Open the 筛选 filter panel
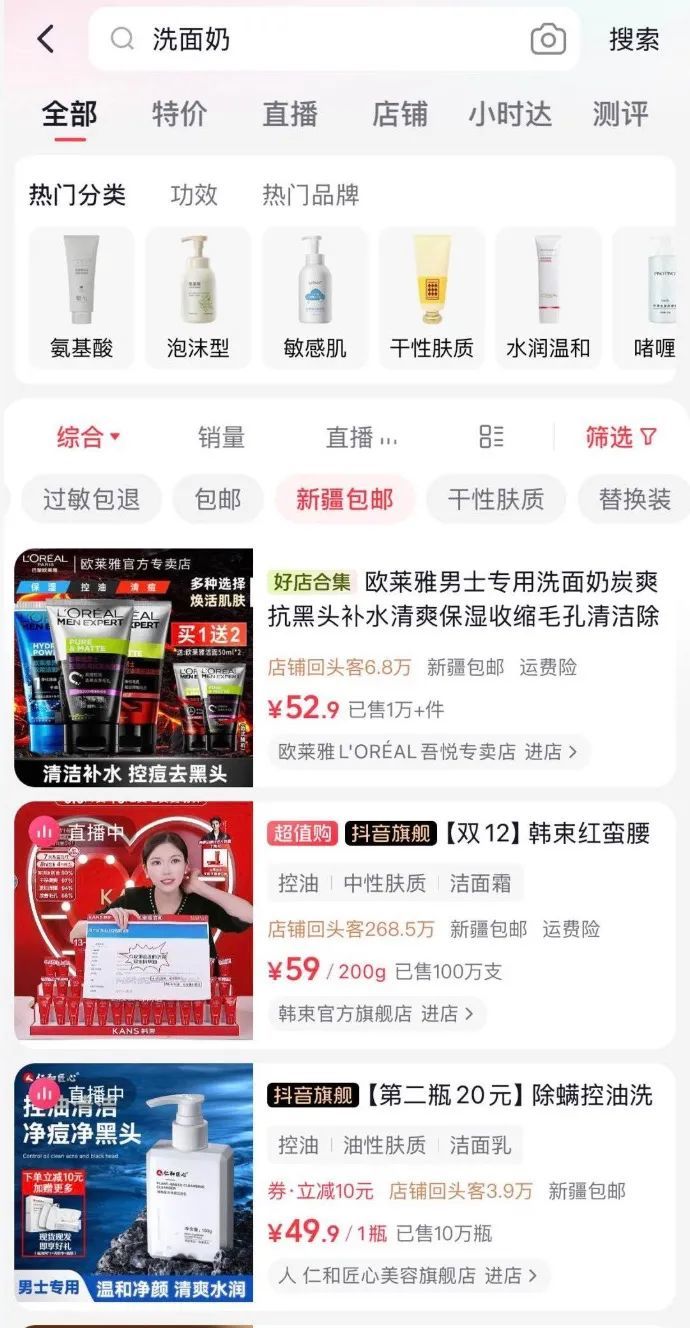 621,437
